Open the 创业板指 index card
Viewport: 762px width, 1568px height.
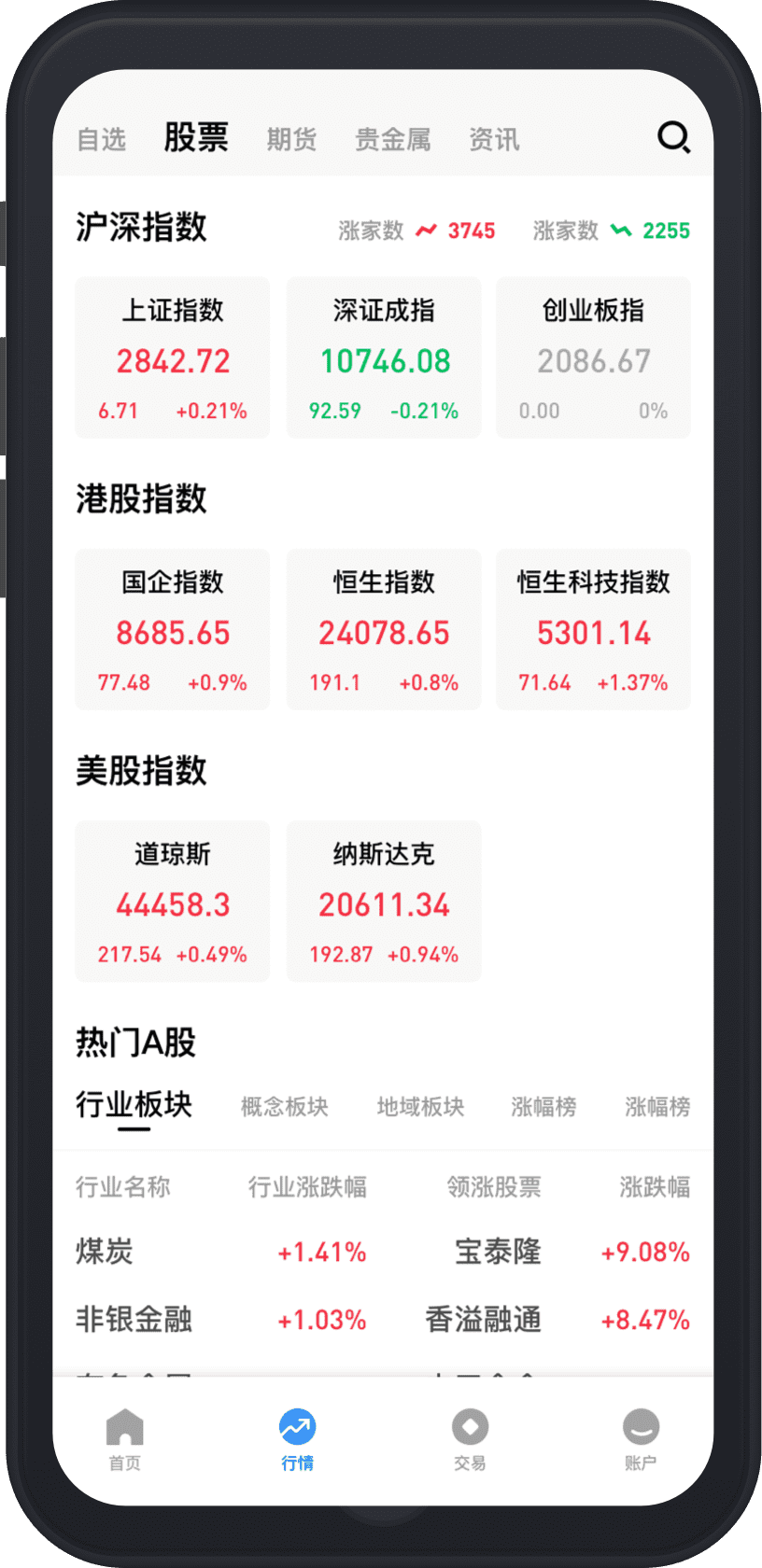(x=593, y=357)
